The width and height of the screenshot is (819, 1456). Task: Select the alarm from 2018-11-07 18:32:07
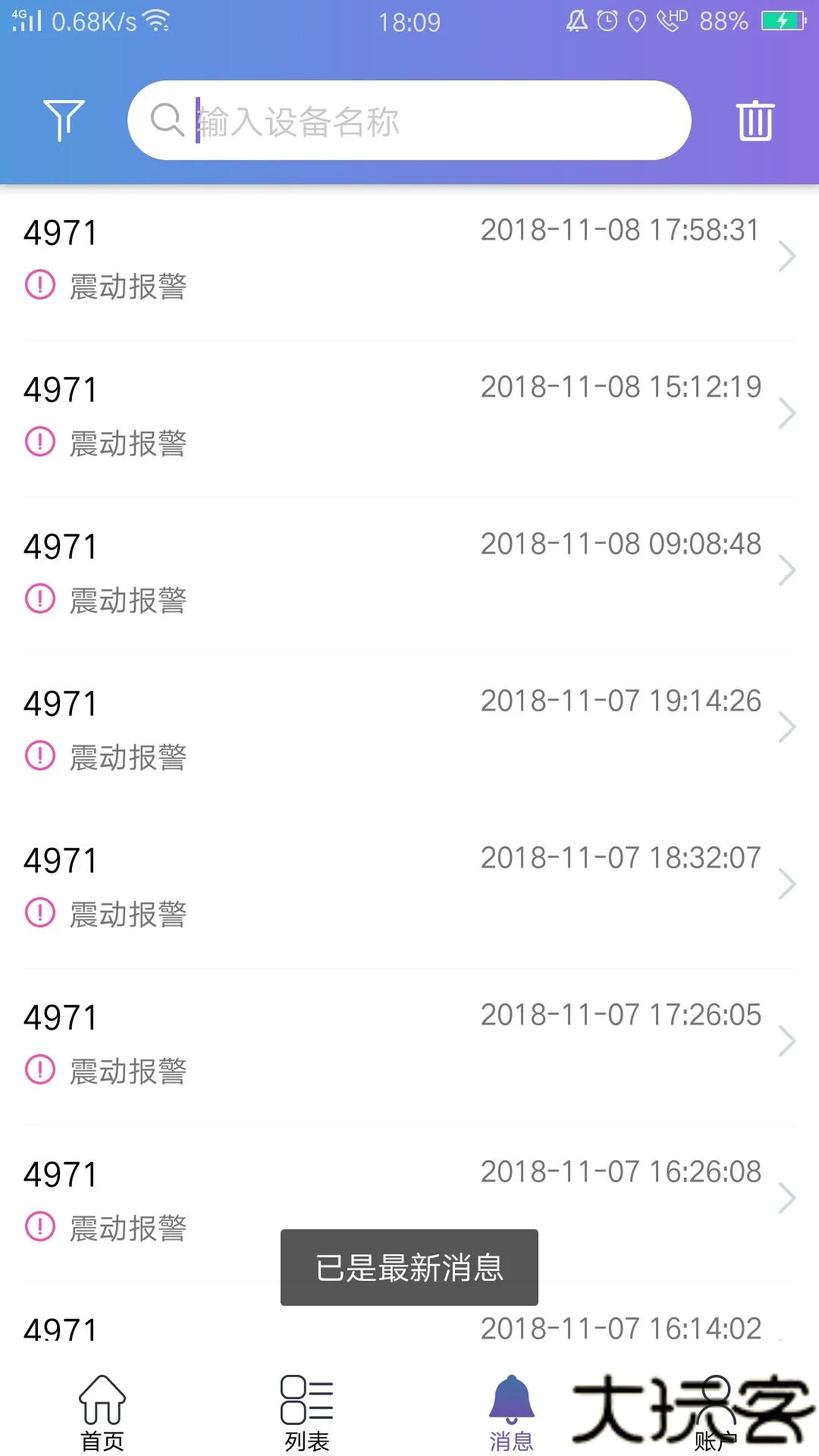409,886
